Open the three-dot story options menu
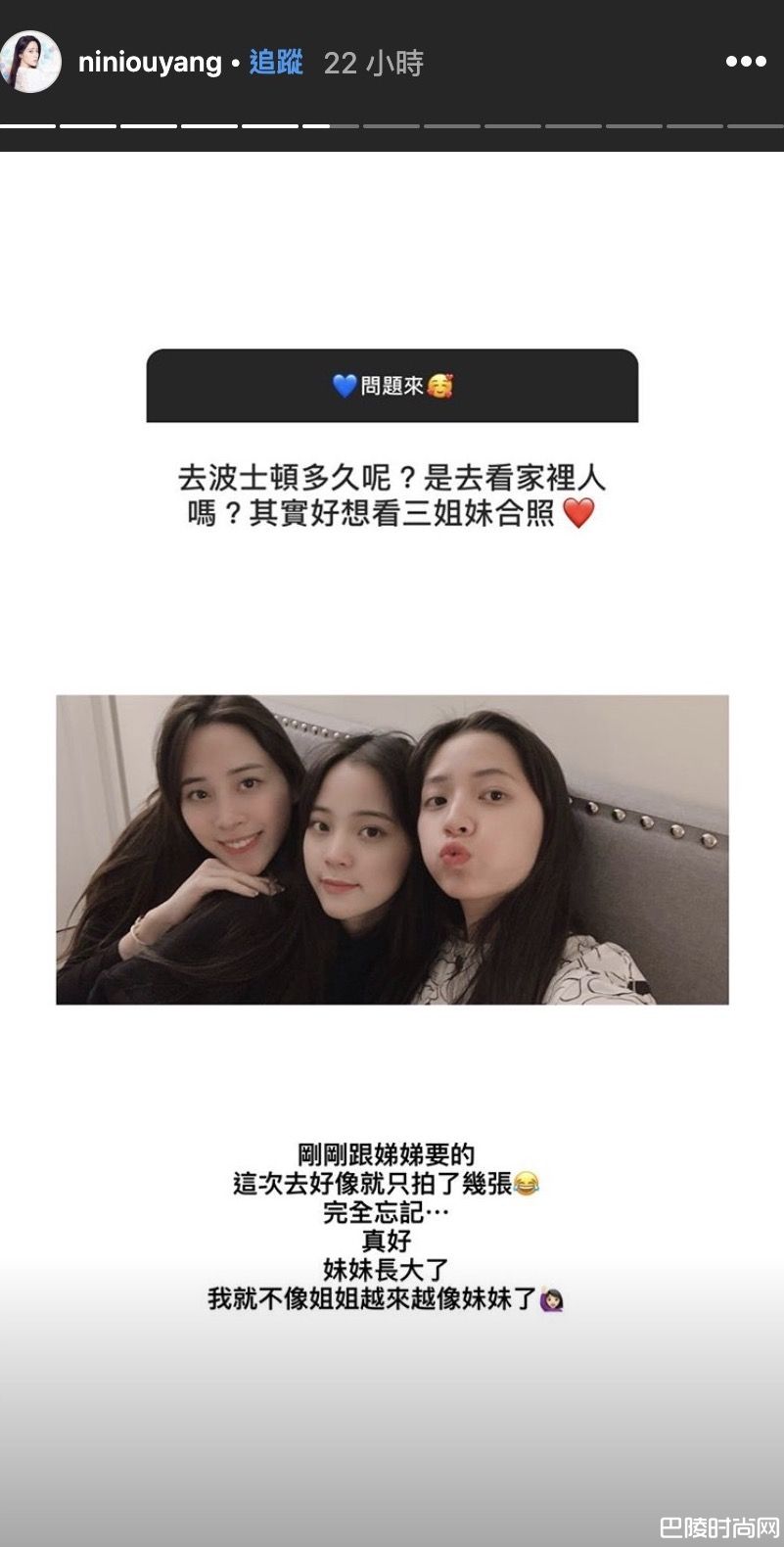 point(746,62)
